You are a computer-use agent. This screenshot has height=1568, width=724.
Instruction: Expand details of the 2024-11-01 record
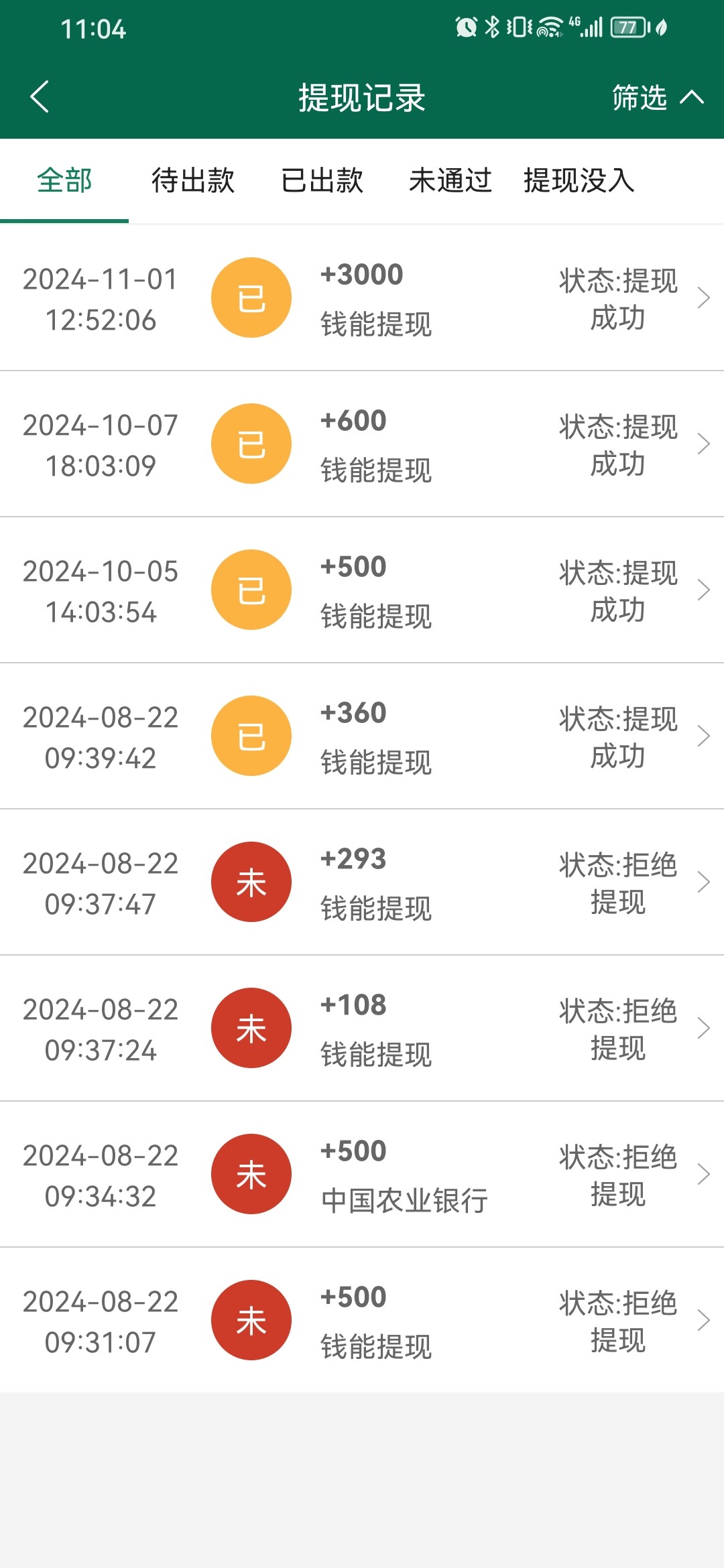[705, 297]
